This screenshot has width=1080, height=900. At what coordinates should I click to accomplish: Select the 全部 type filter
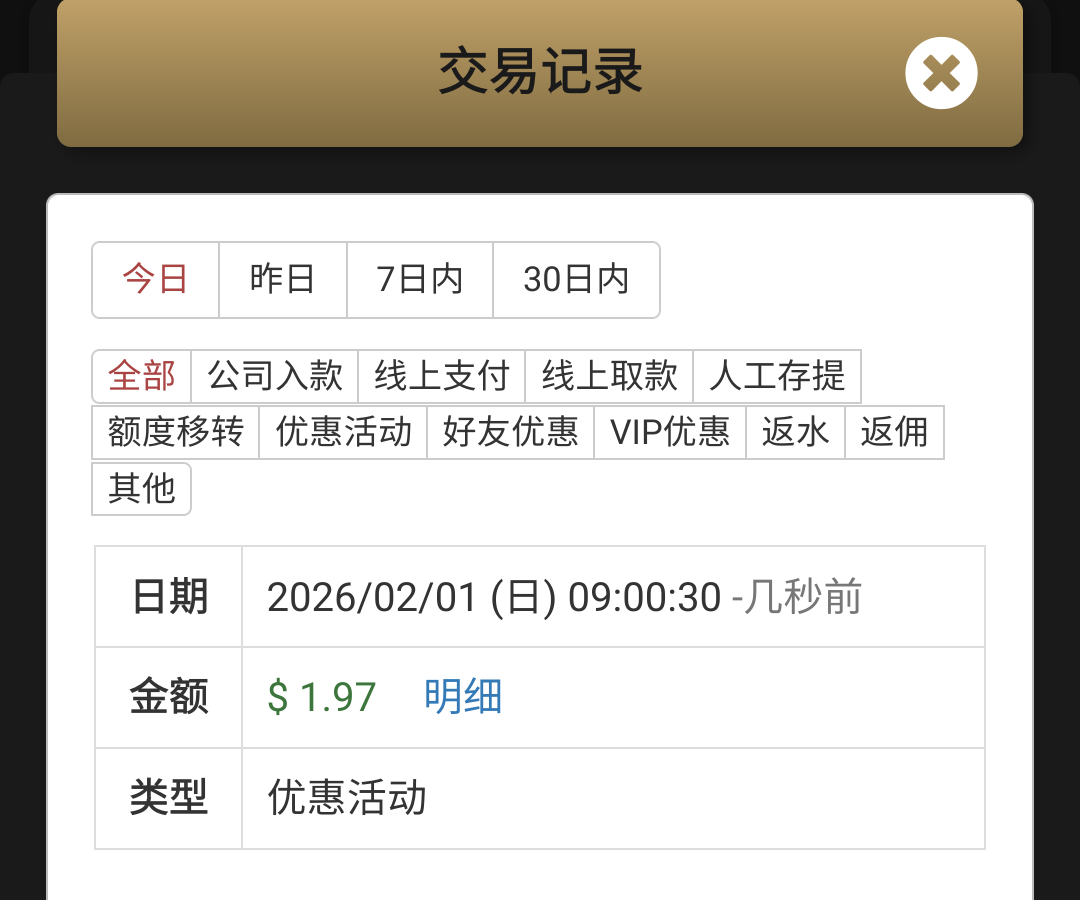[x=142, y=377]
